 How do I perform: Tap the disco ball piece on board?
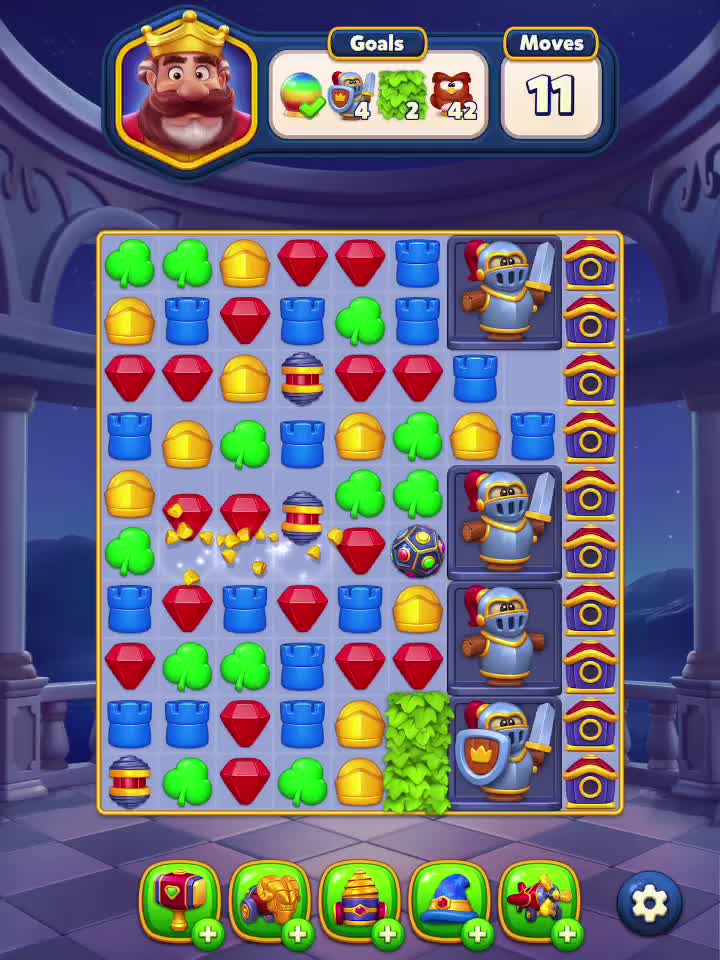click(417, 549)
